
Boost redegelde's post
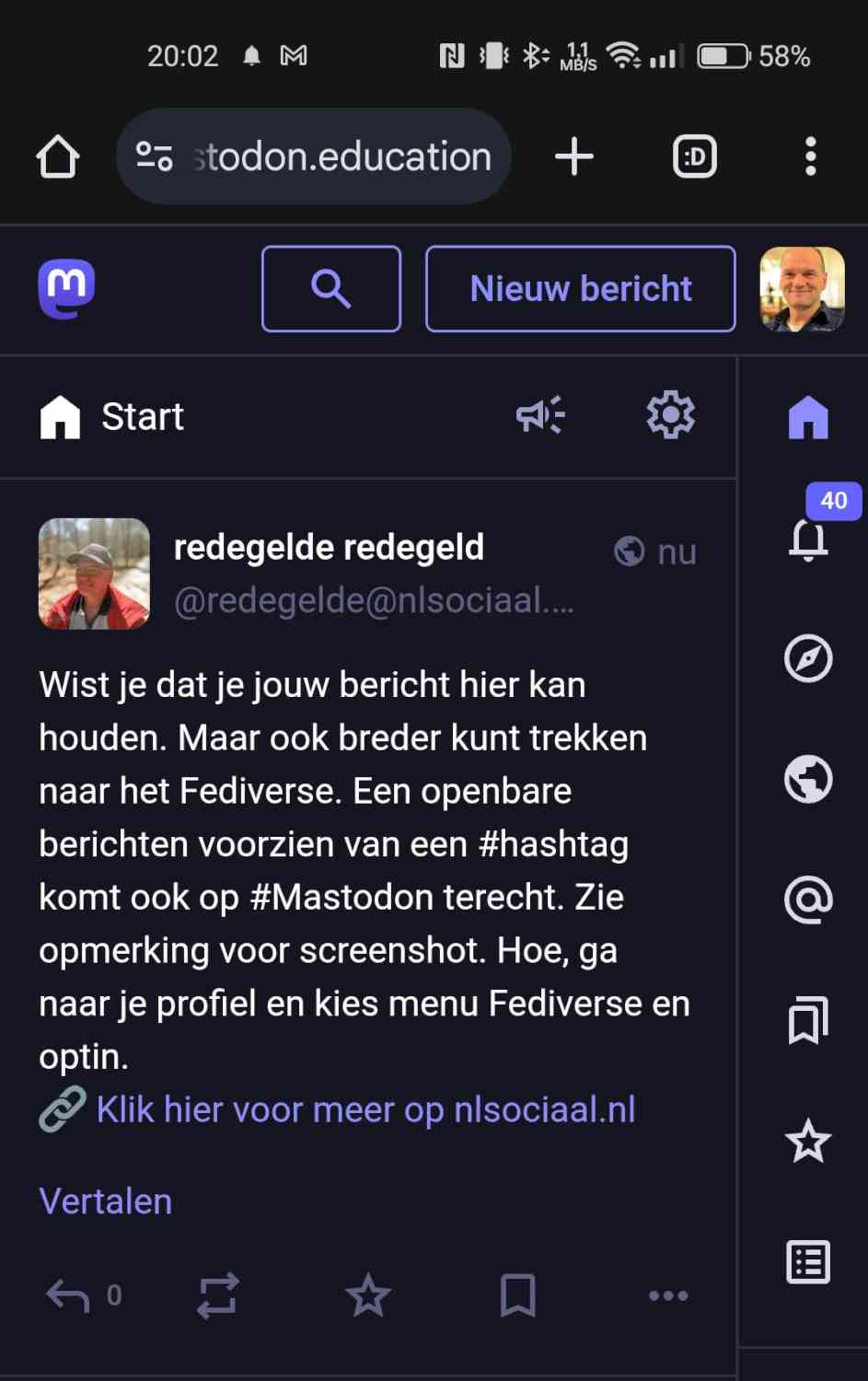point(218,1295)
